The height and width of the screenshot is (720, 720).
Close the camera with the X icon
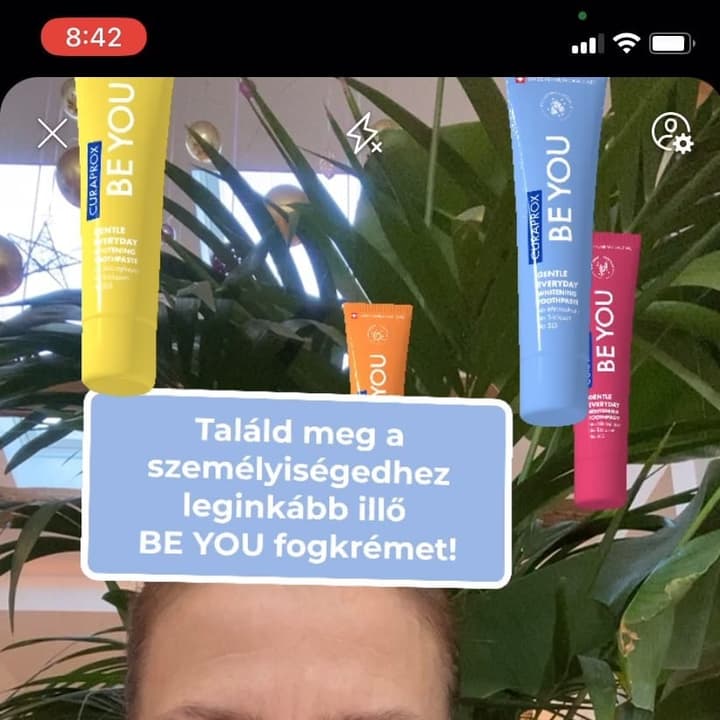(x=52, y=134)
